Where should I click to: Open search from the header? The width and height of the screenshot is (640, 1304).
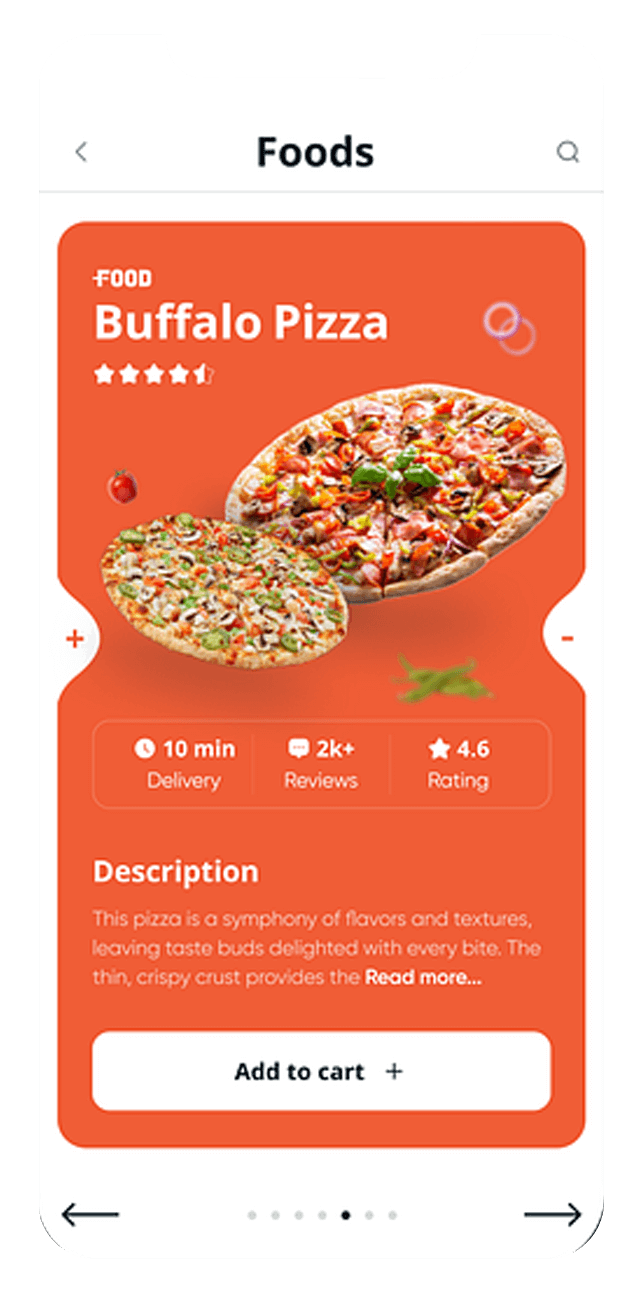(x=567, y=152)
